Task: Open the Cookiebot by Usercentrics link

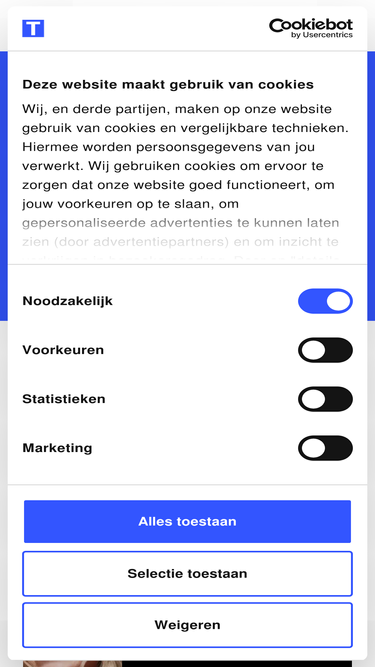Action: point(311,29)
